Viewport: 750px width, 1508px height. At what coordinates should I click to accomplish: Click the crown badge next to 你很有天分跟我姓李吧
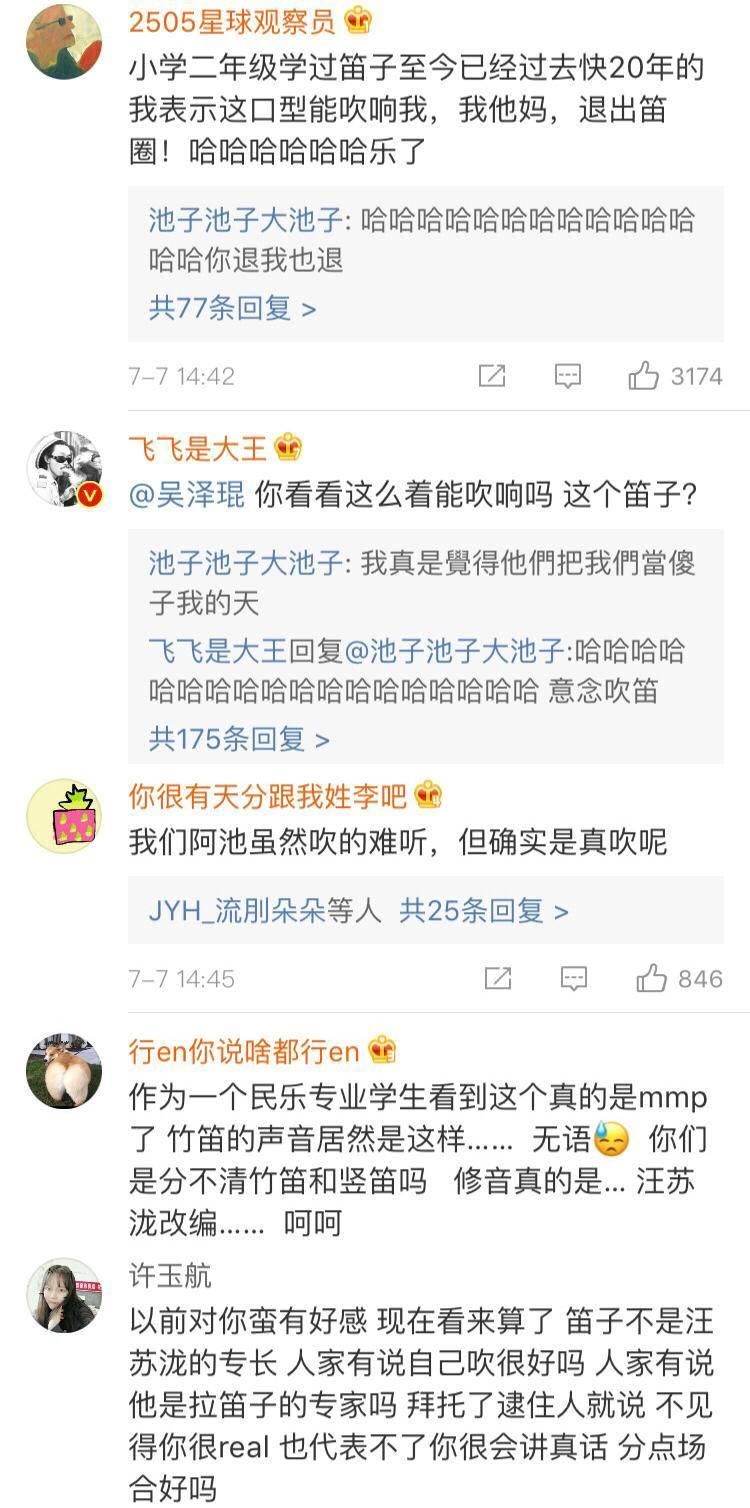coord(430,794)
